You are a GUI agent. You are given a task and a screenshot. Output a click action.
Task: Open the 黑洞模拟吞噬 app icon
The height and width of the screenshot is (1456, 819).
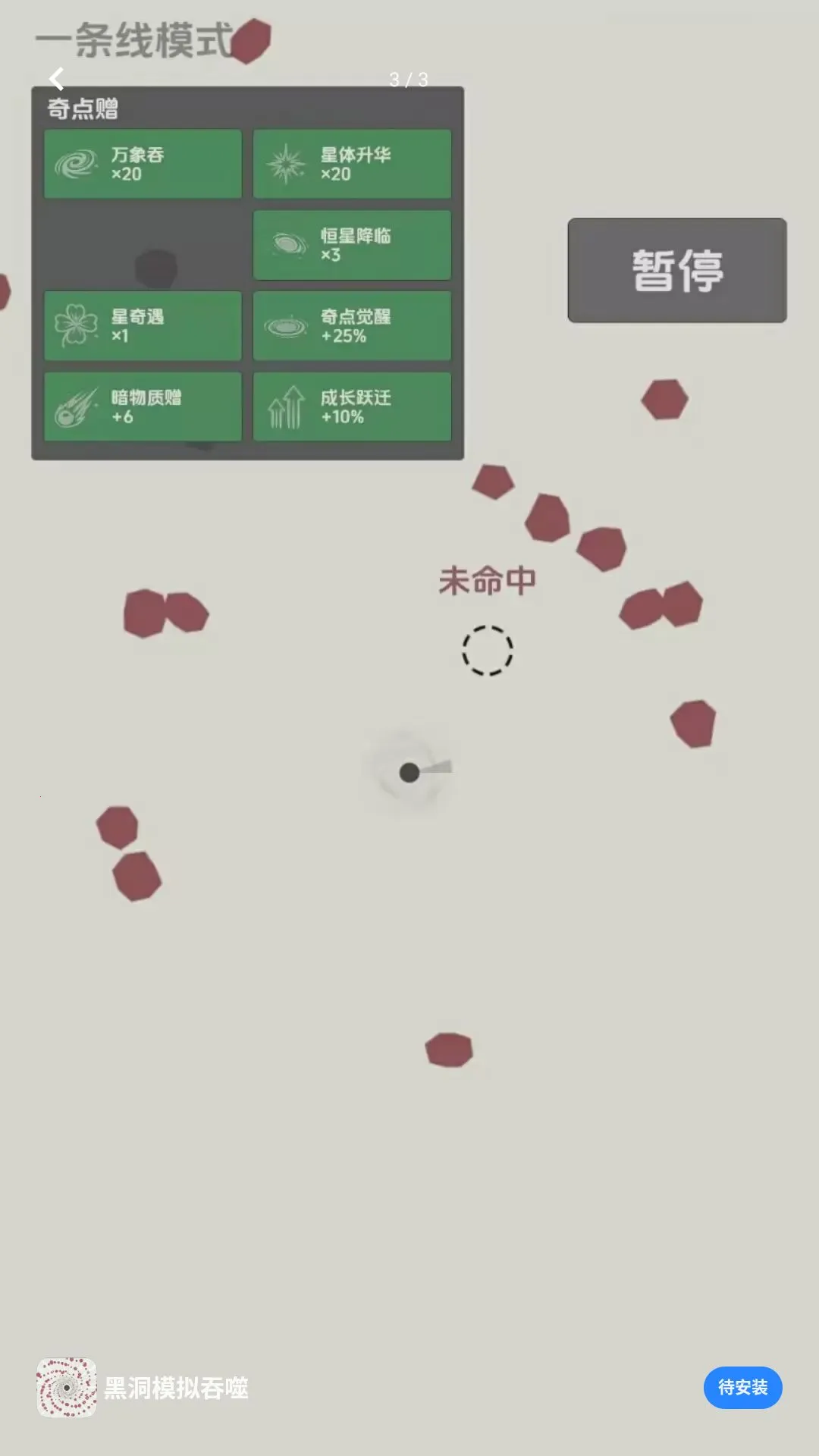[x=67, y=1388]
